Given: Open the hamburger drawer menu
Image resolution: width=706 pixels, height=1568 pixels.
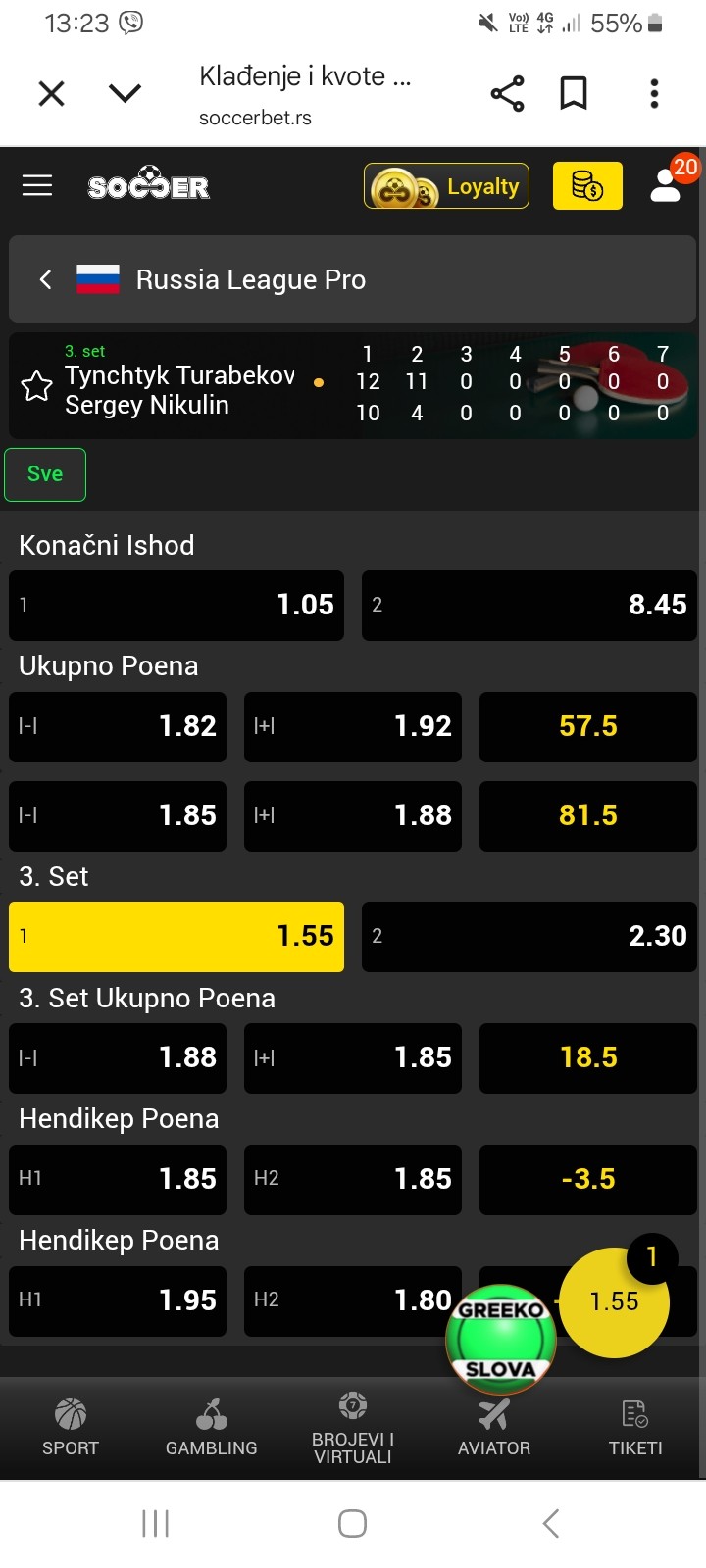Looking at the screenshot, I should (37, 185).
